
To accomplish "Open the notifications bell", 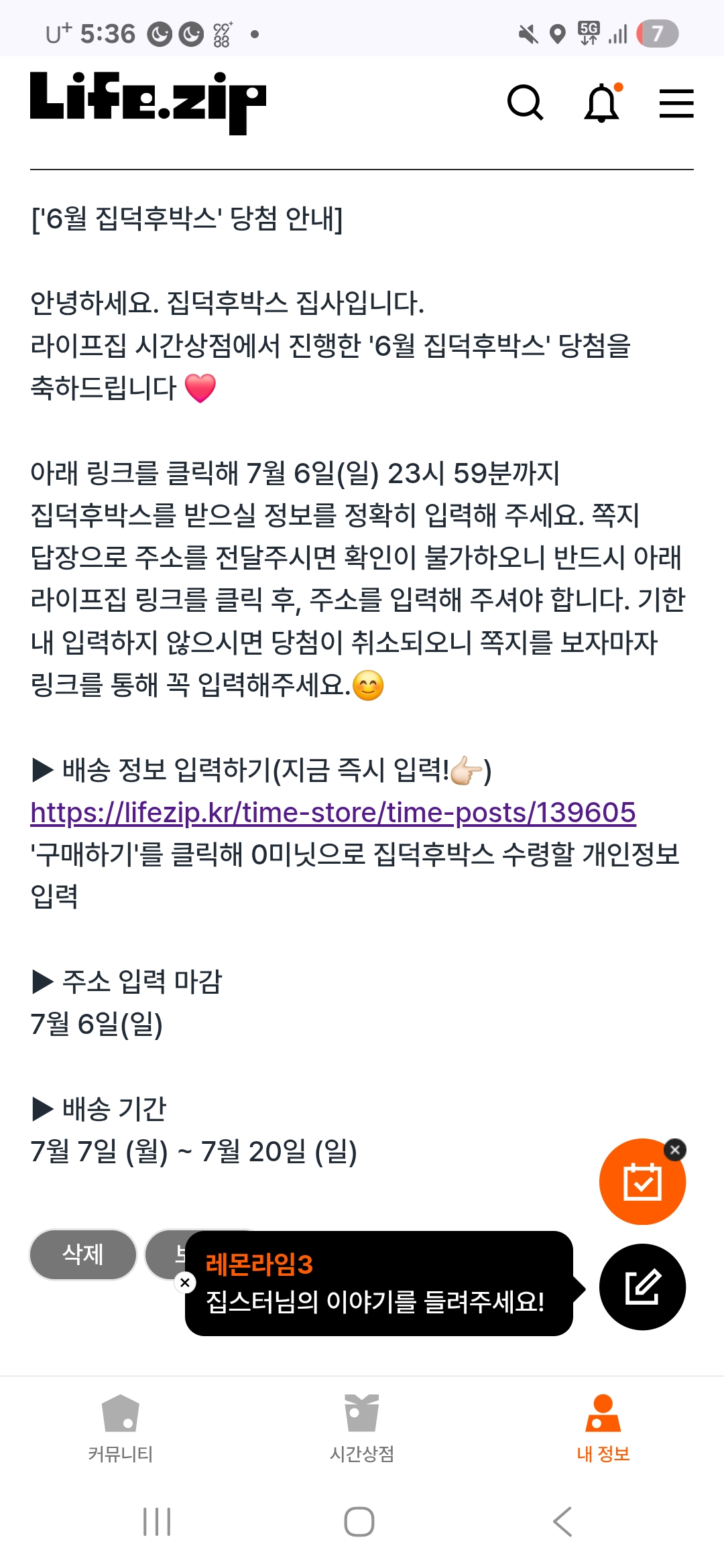I will coord(602,103).
